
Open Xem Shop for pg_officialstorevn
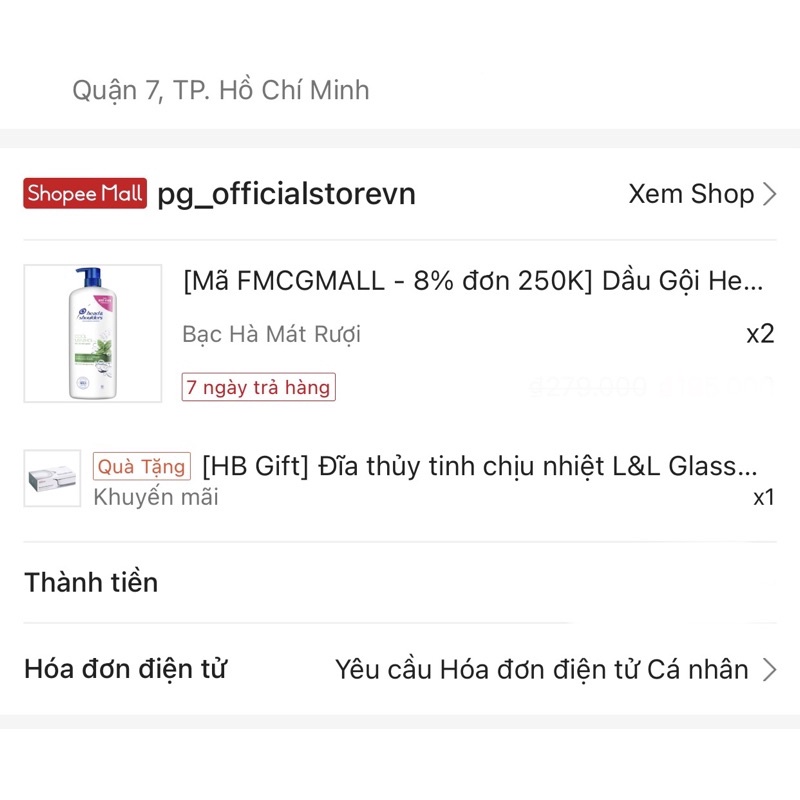701,194
